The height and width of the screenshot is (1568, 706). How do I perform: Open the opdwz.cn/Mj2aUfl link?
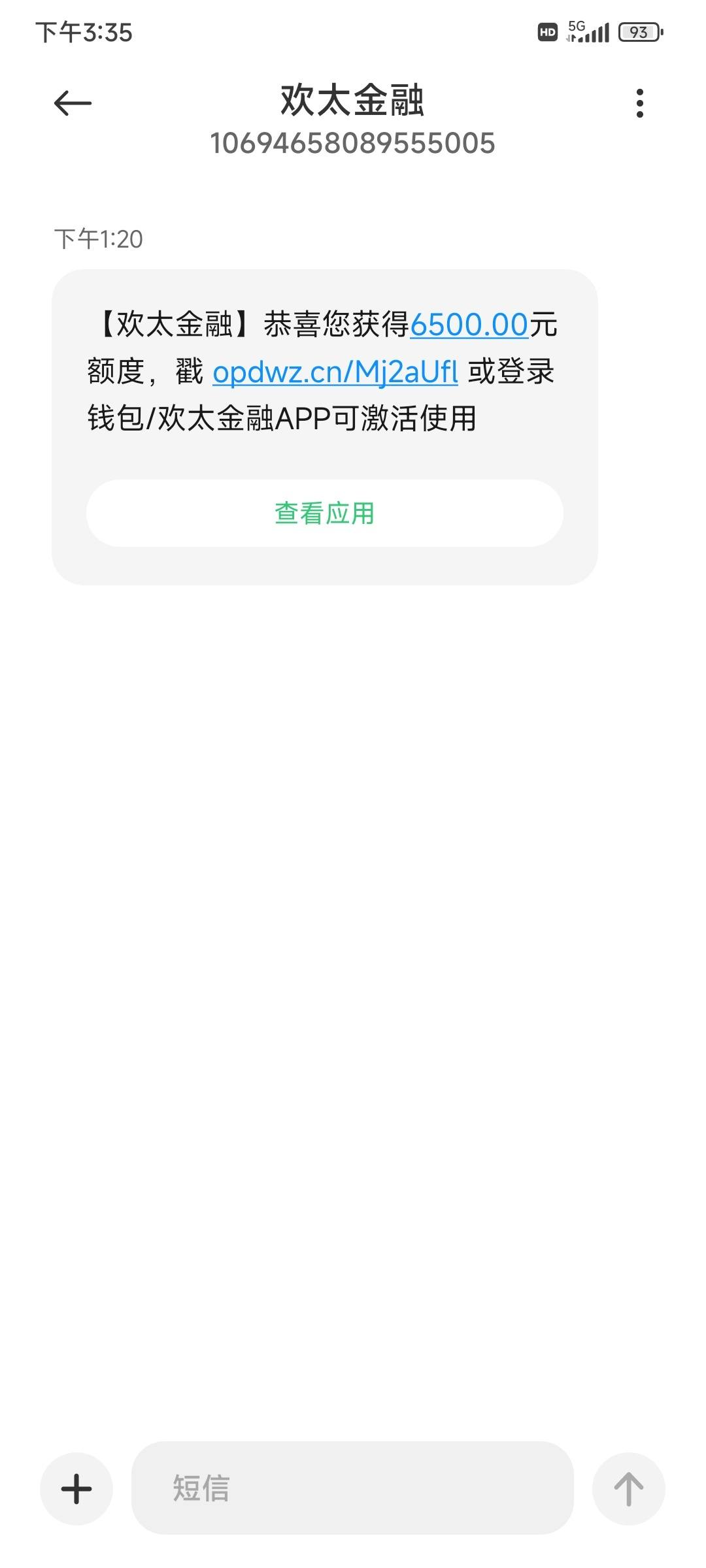(x=335, y=372)
